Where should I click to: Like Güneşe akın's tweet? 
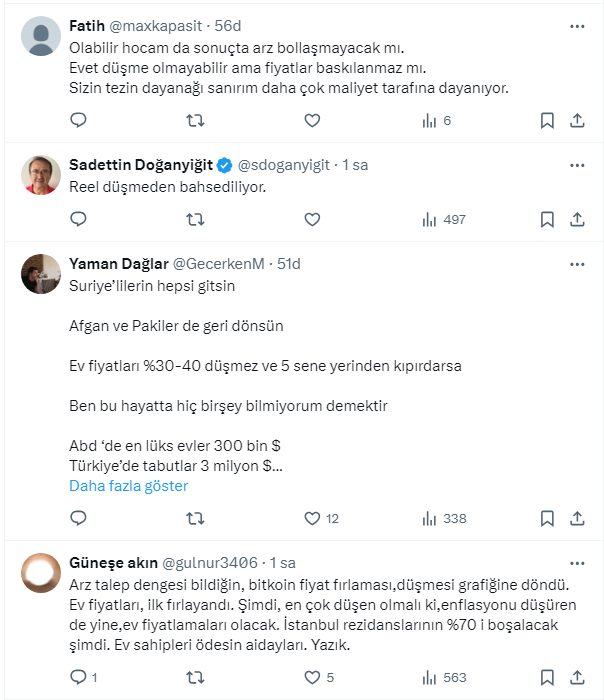[312, 677]
